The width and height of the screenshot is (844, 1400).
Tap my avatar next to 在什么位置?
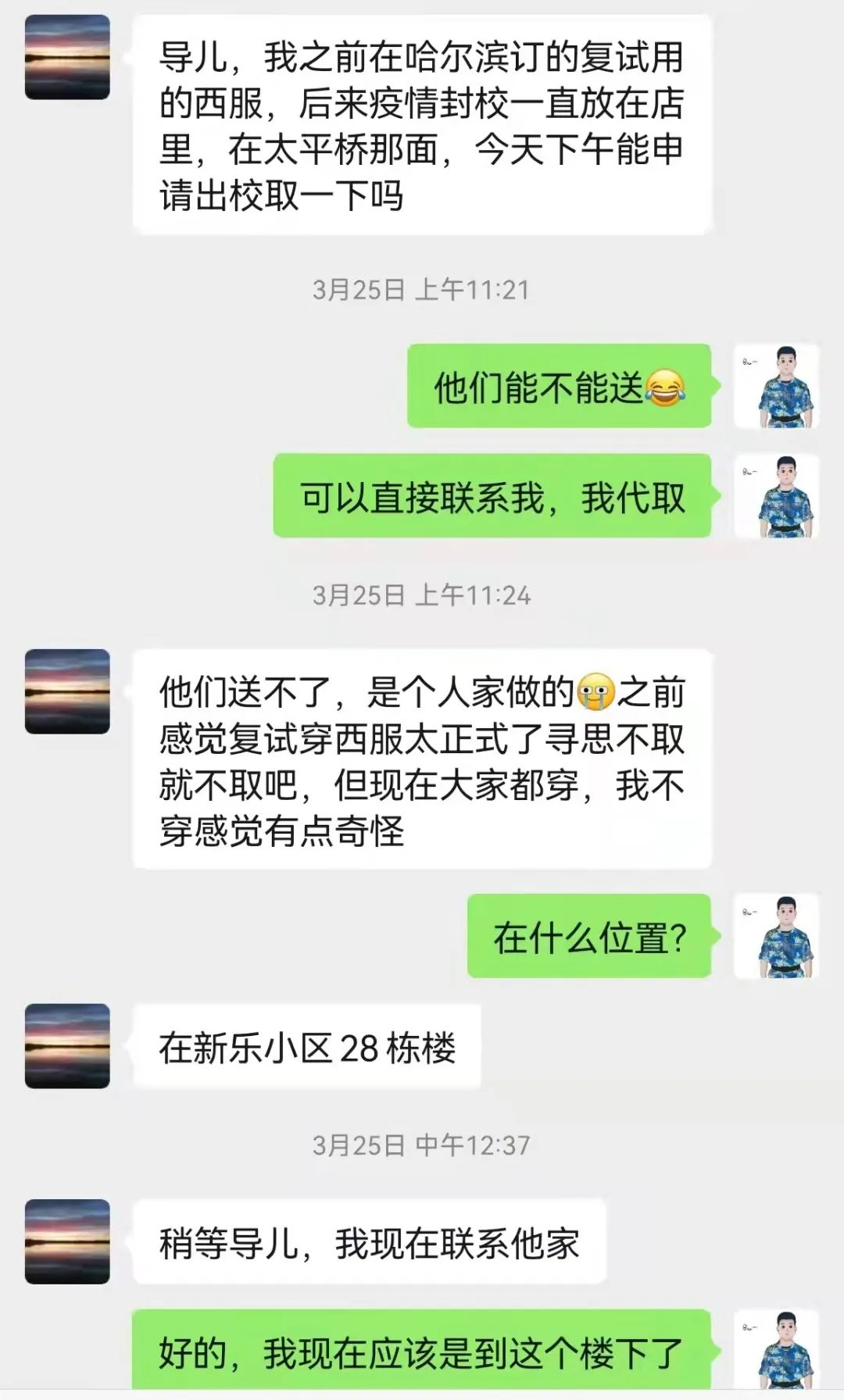click(x=776, y=936)
